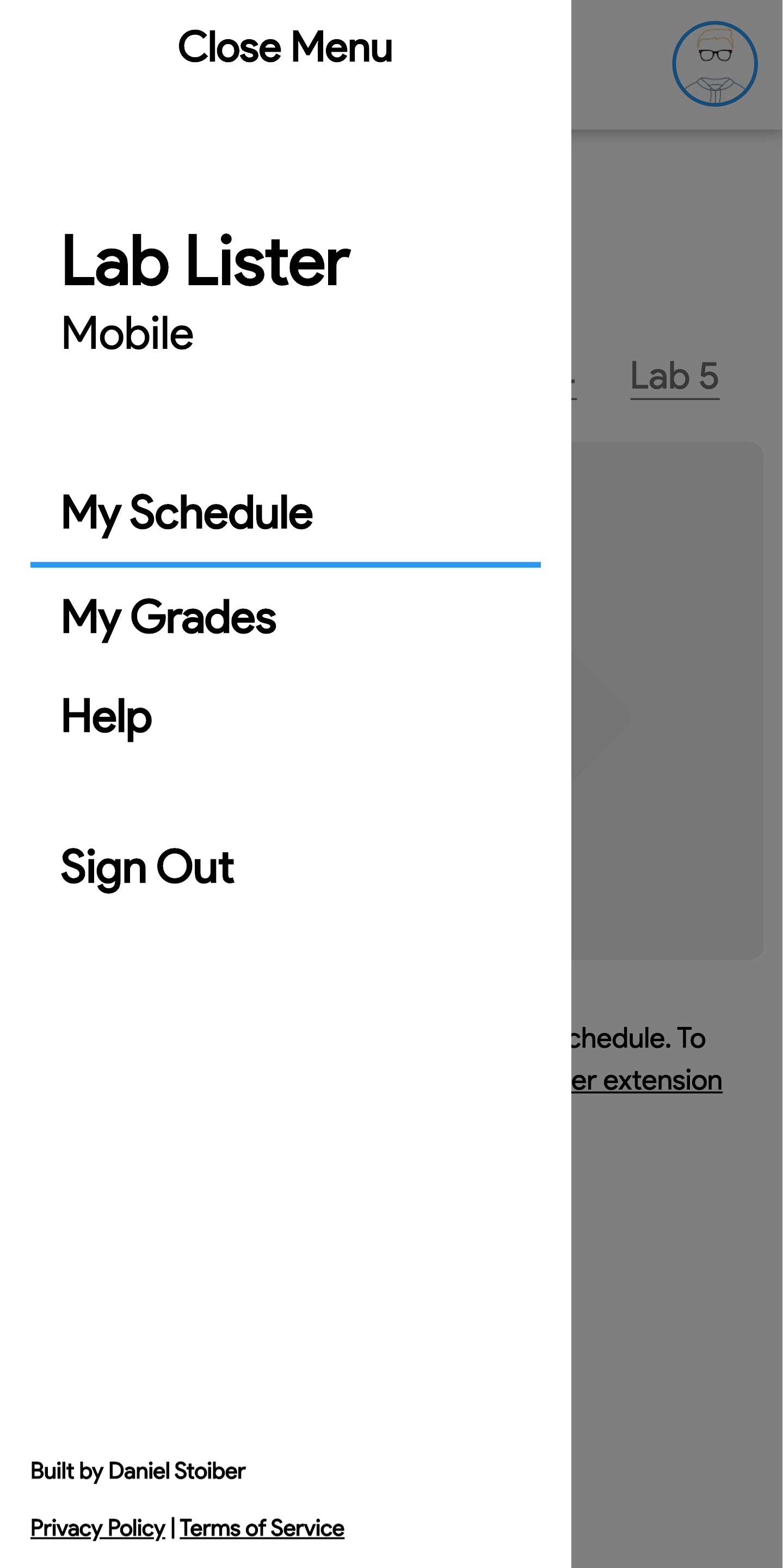View the Terms of Service
783x1568 pixels.
262,1528
